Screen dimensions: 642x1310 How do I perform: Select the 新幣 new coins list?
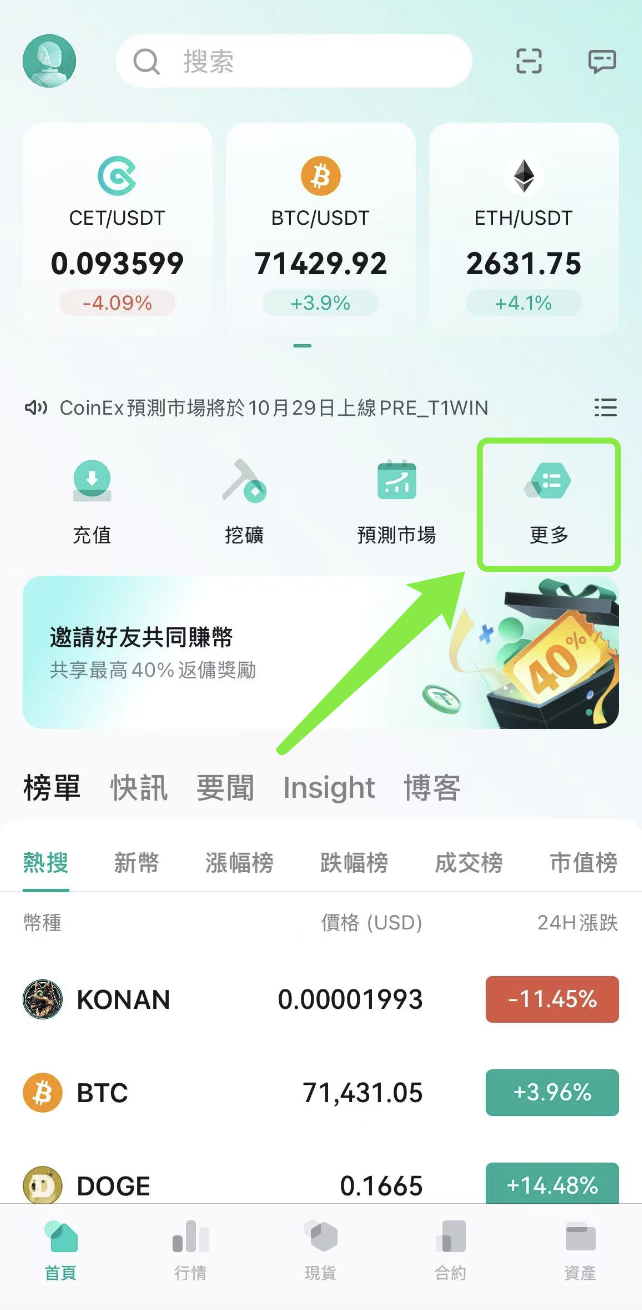click(136, 862)
